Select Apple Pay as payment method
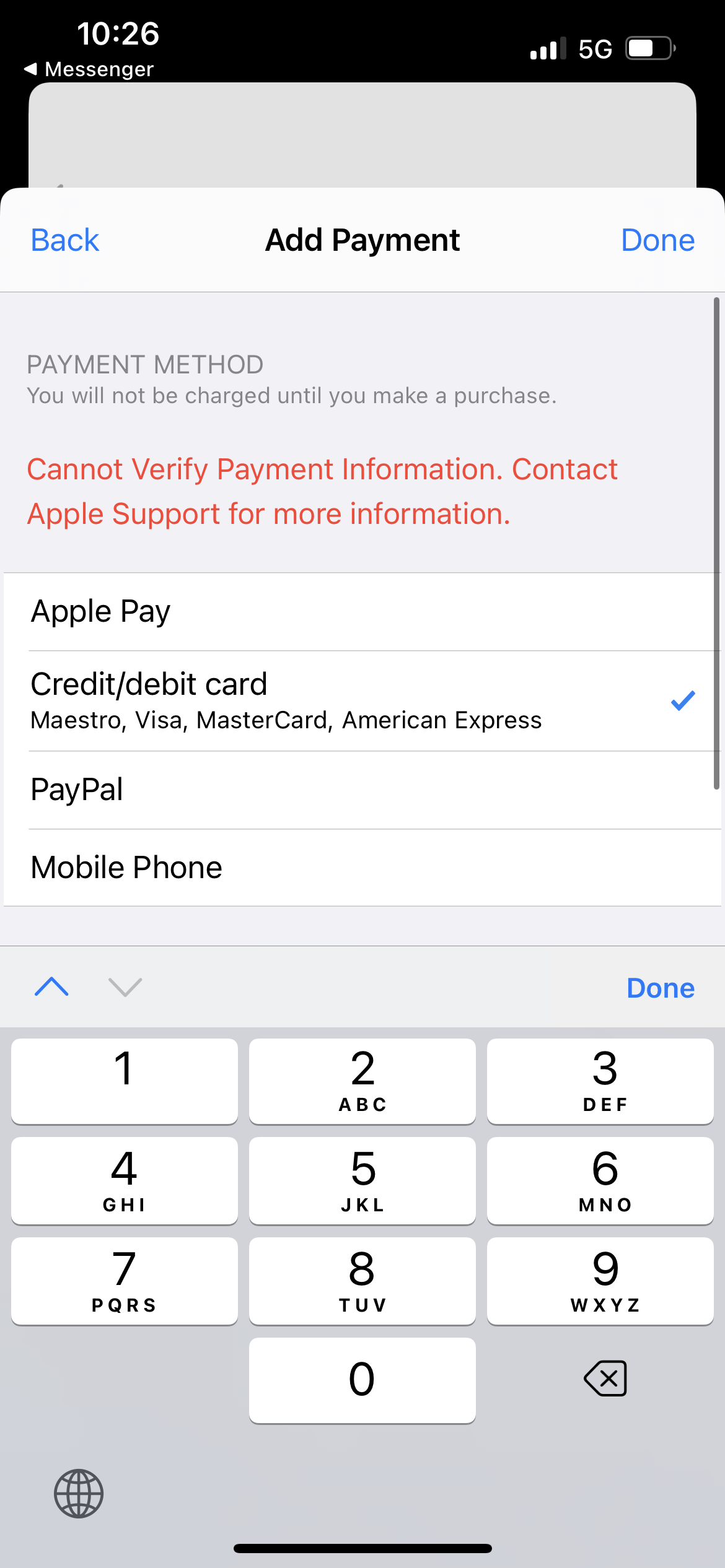Image resolution: width=725 pixels, height=1568 pixels. (362, 612)
